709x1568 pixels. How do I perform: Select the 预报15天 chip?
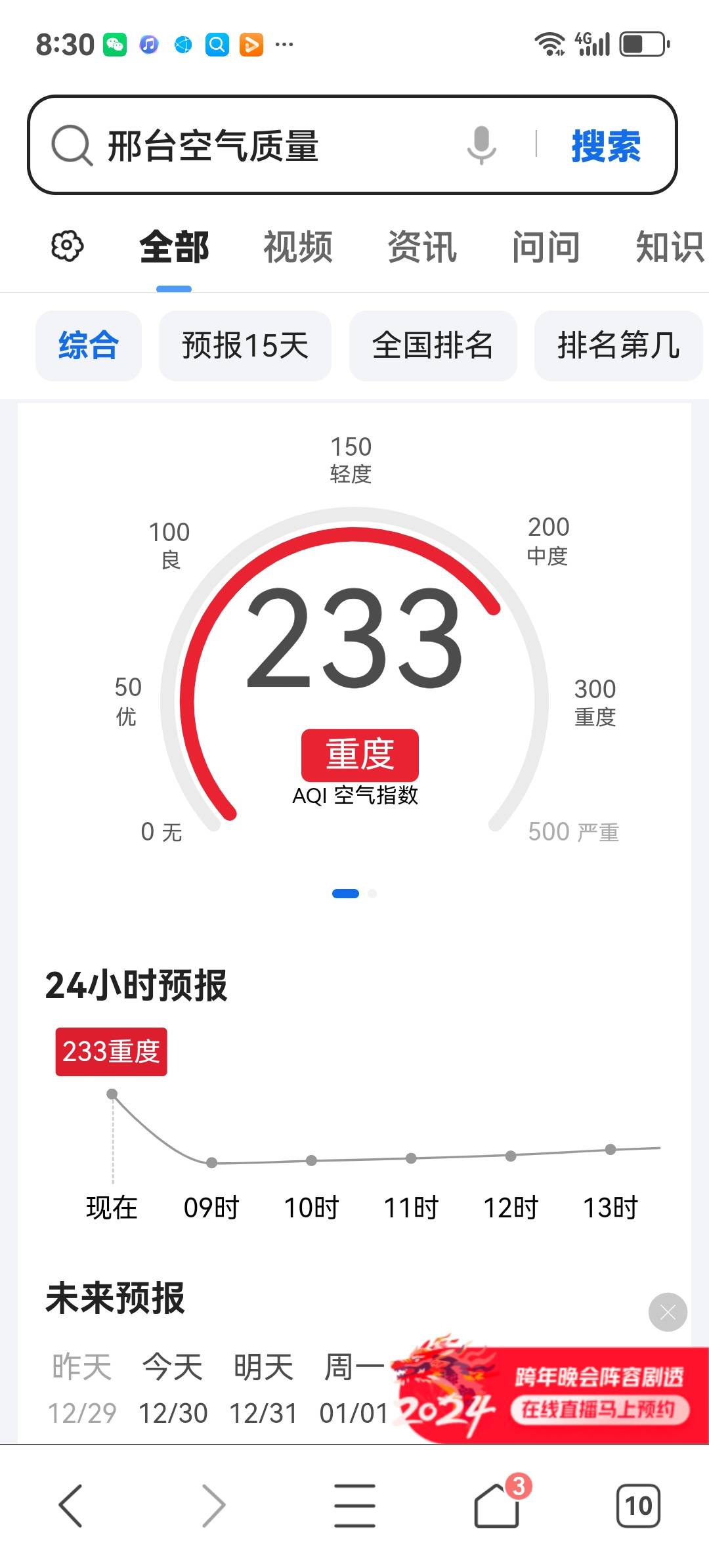coord(245,345)
